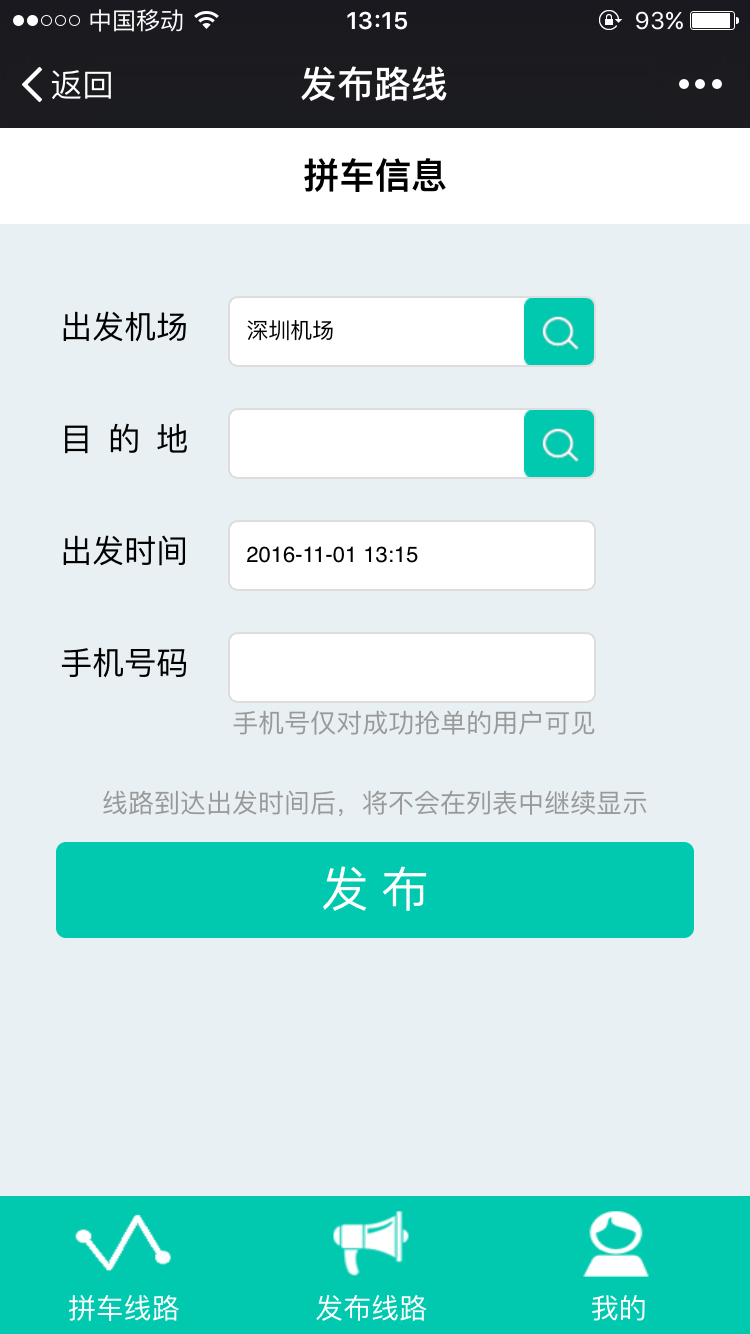Select the 手机号码 phone number field
This screenshot has width=750, height=1334.
click(412, 667)
